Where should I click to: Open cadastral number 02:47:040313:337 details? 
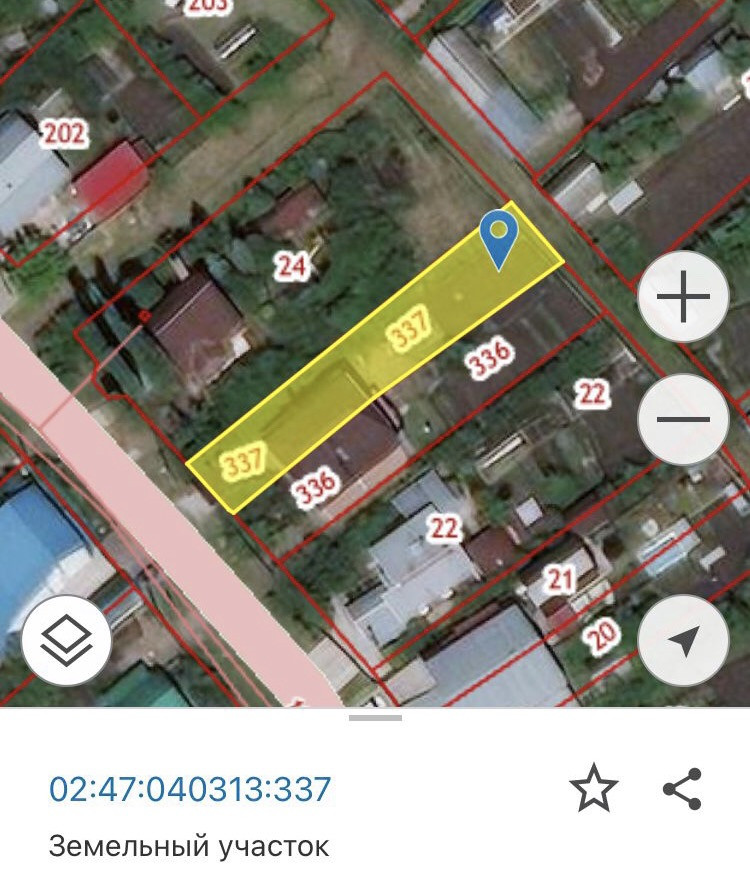pyautogui.click(x=190, y=790)
